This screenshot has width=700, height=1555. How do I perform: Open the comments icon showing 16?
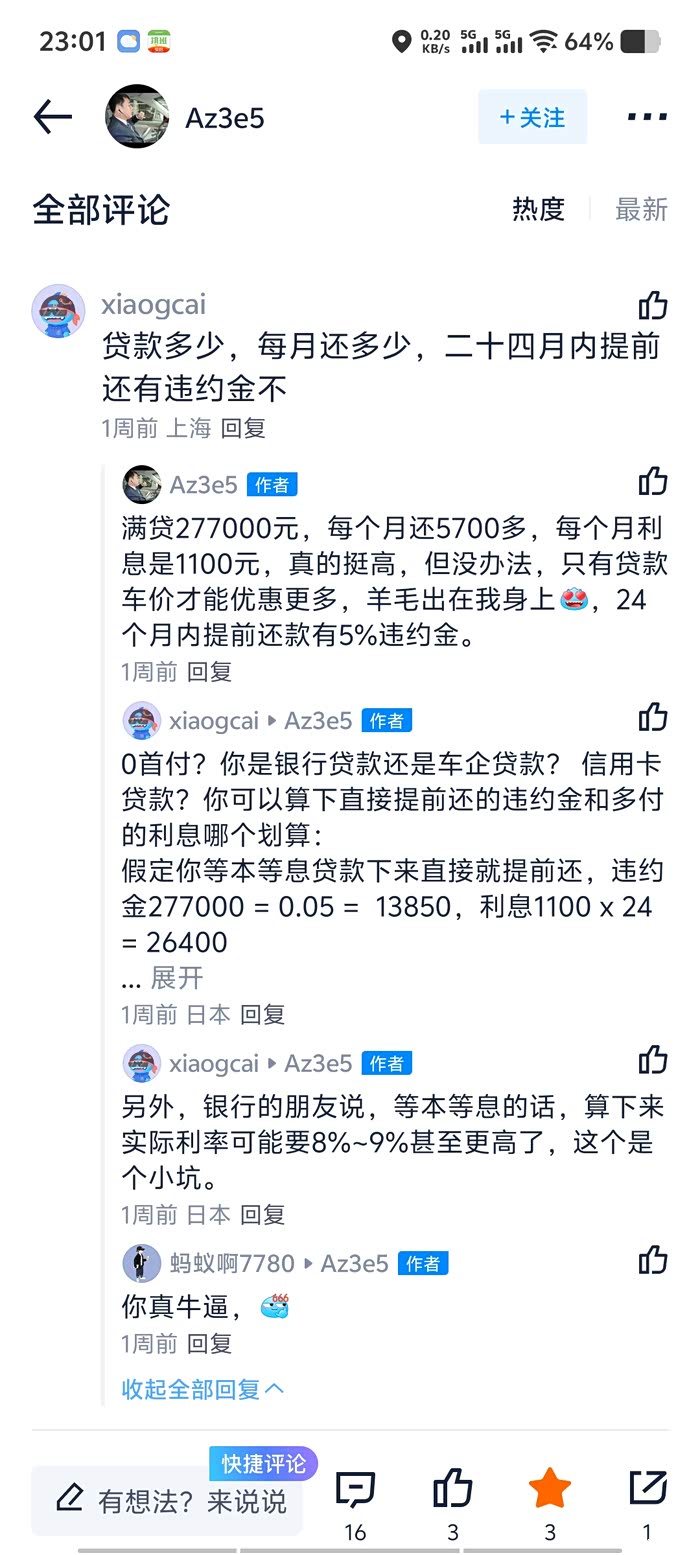pos(355,1490)
